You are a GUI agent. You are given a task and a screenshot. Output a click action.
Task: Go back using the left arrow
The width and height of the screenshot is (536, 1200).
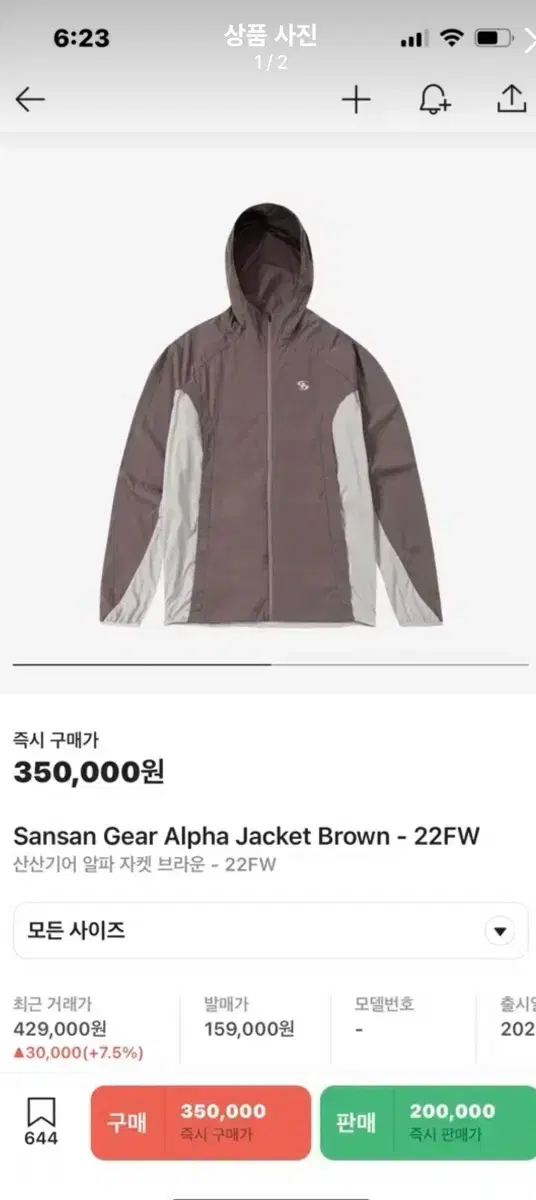click(x=30, y=99)
